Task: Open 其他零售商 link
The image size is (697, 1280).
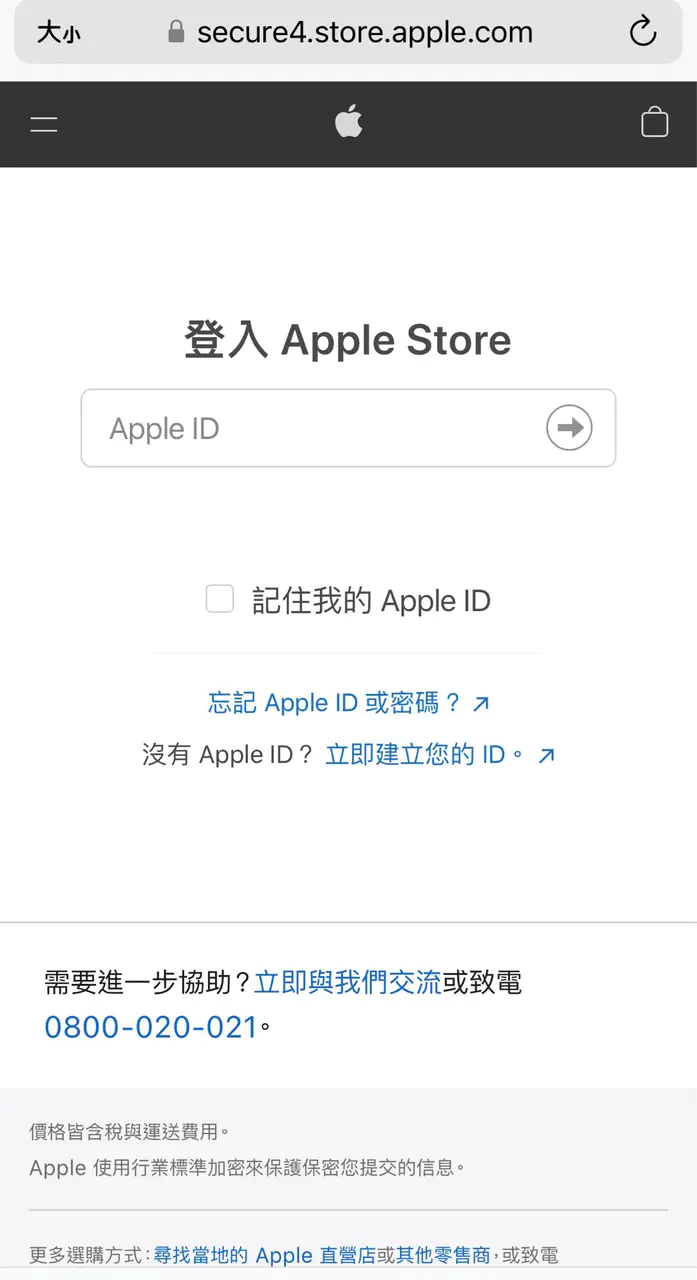Action: 444,1255
